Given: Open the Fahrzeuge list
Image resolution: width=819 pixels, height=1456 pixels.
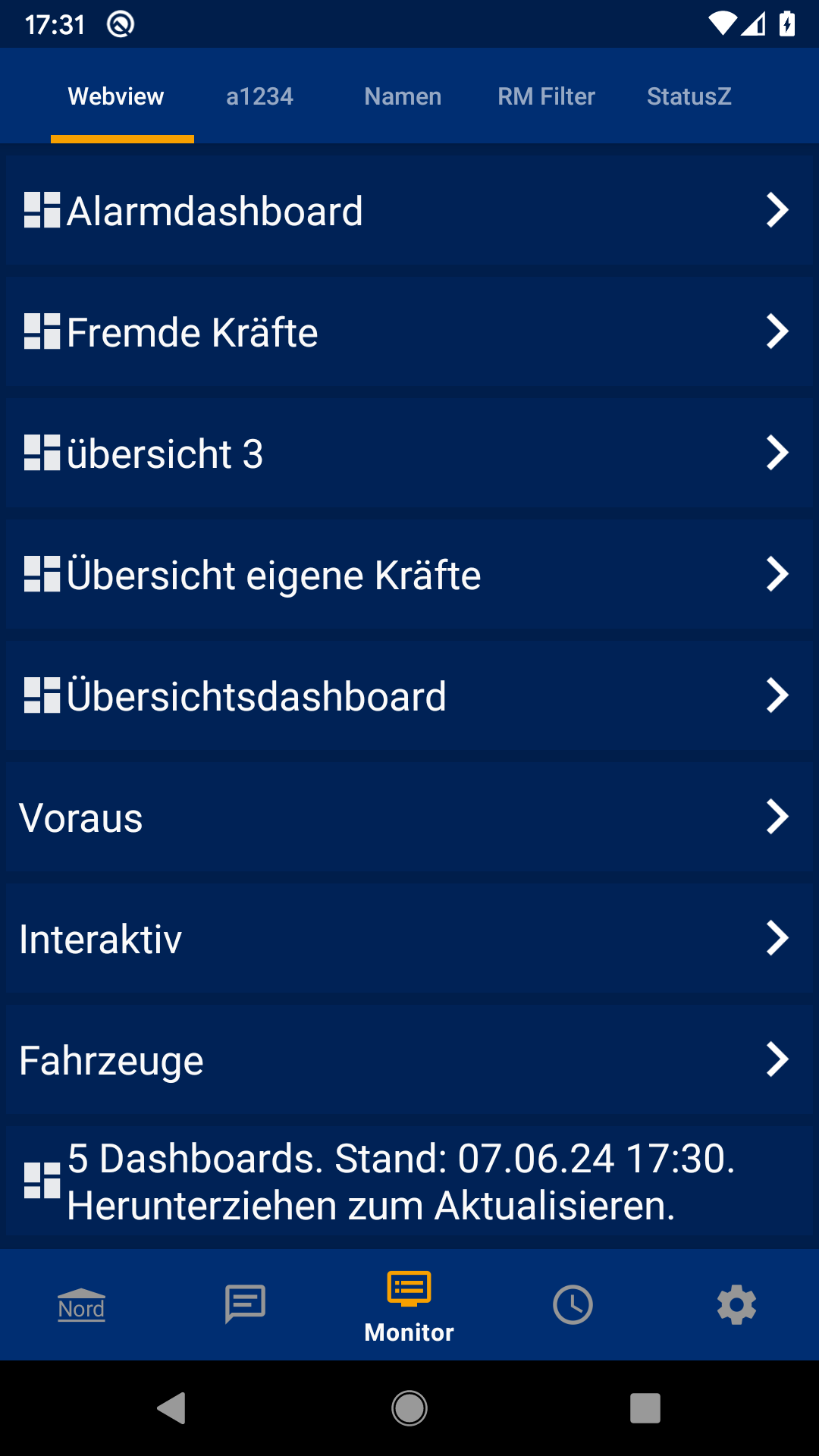Looking at the screenshot, I should pyautogui.click(x=409, y=1059).
